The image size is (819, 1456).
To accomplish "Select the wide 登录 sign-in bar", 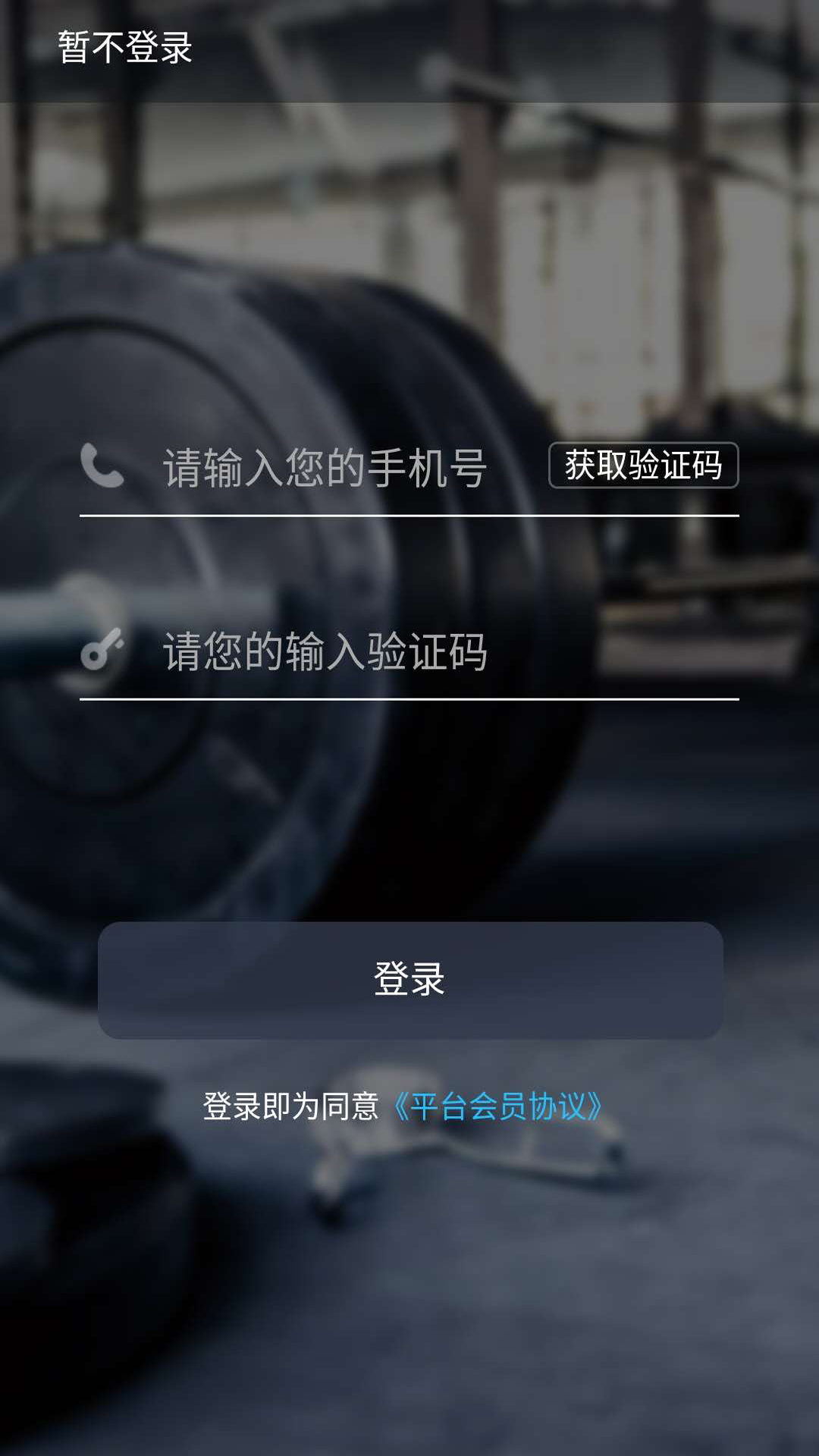I will pyautogui.click(x=409, y=978).
